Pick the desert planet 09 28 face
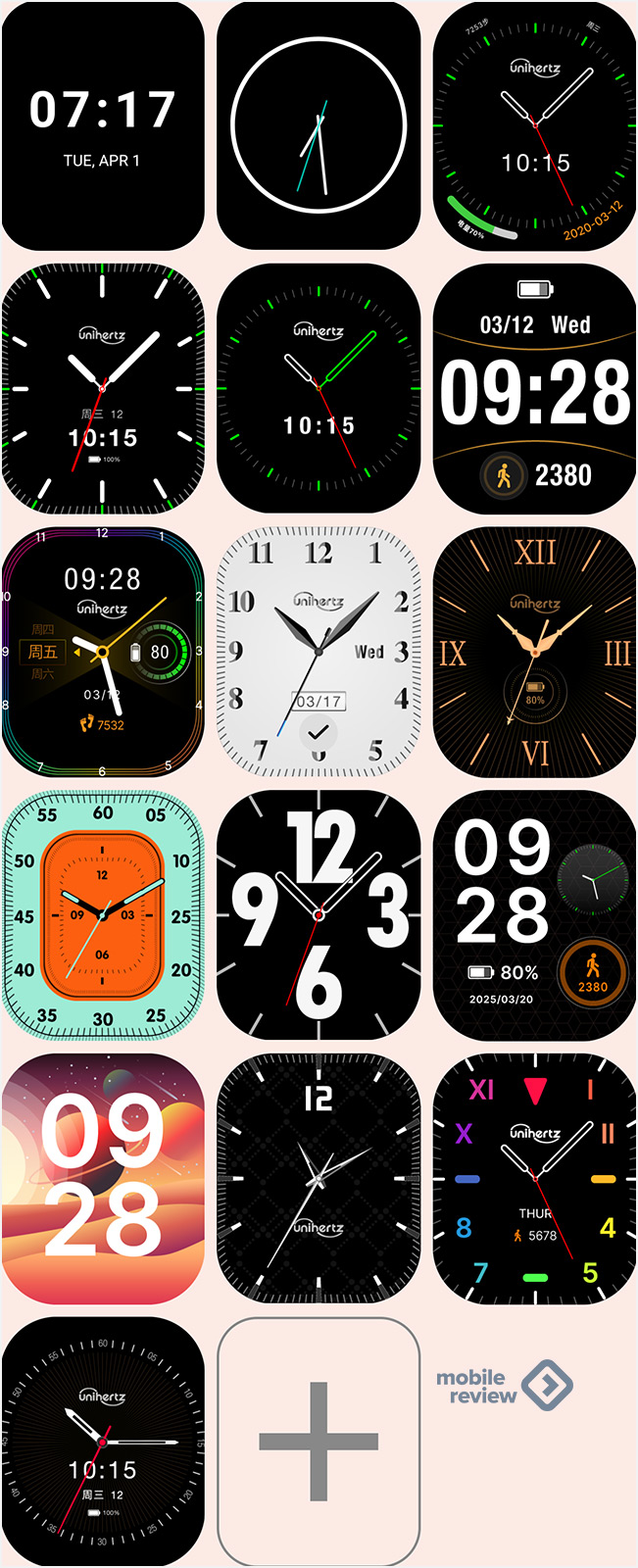Image resolution: width=638 pixels, height=1568 pixels. pos(103,1178)
